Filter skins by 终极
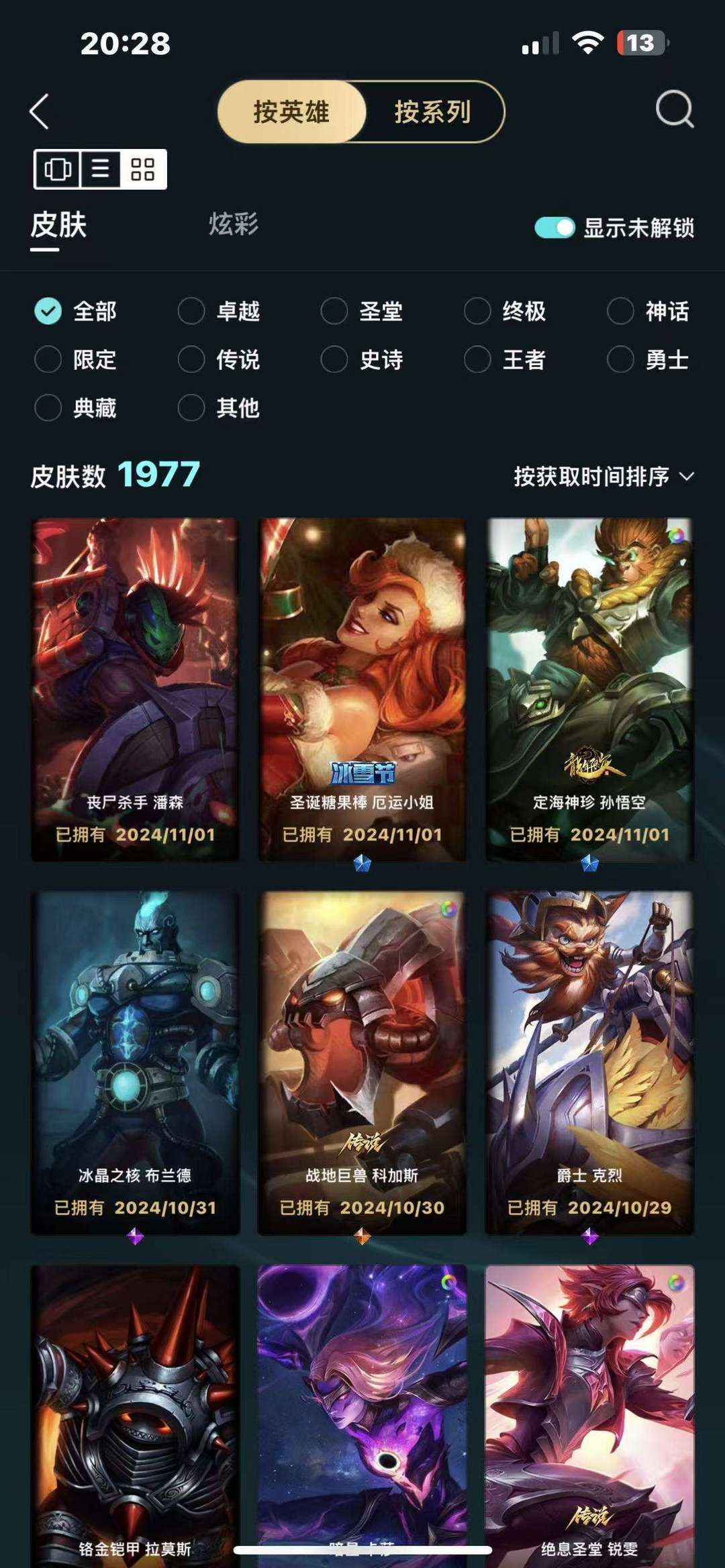Viewport: 725px width, 1568px height. (505, 311)
